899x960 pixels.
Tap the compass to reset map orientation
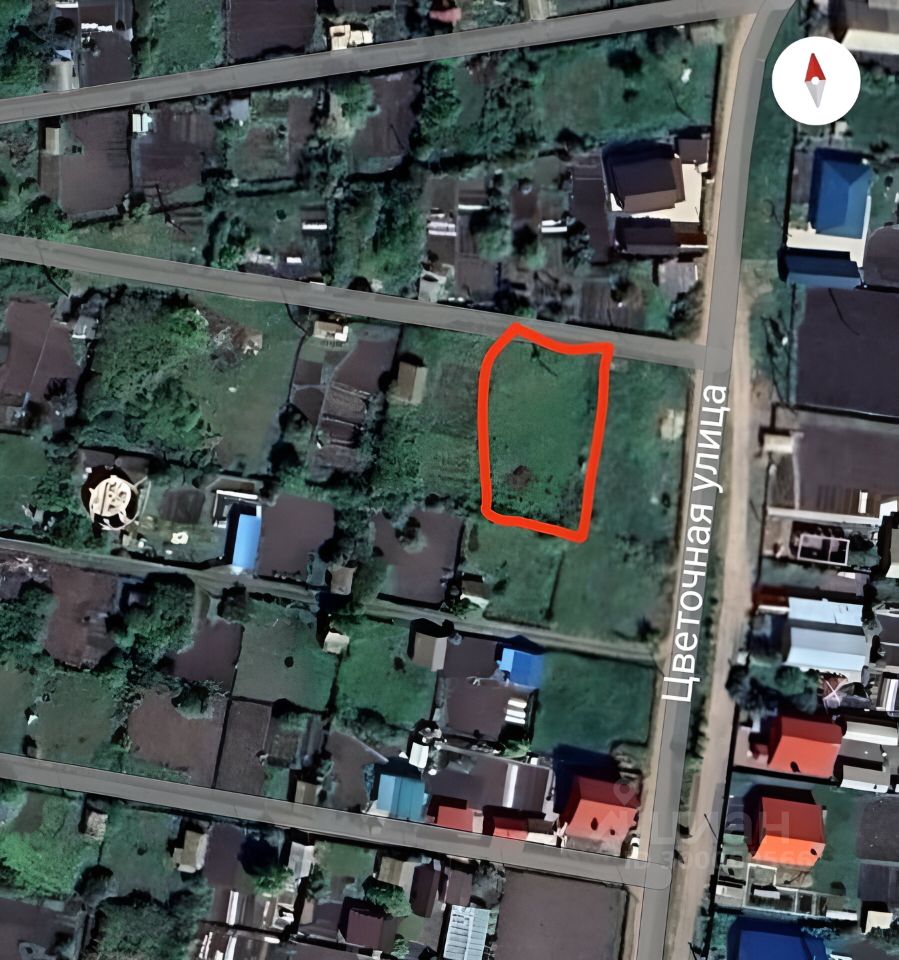[815, 81]
